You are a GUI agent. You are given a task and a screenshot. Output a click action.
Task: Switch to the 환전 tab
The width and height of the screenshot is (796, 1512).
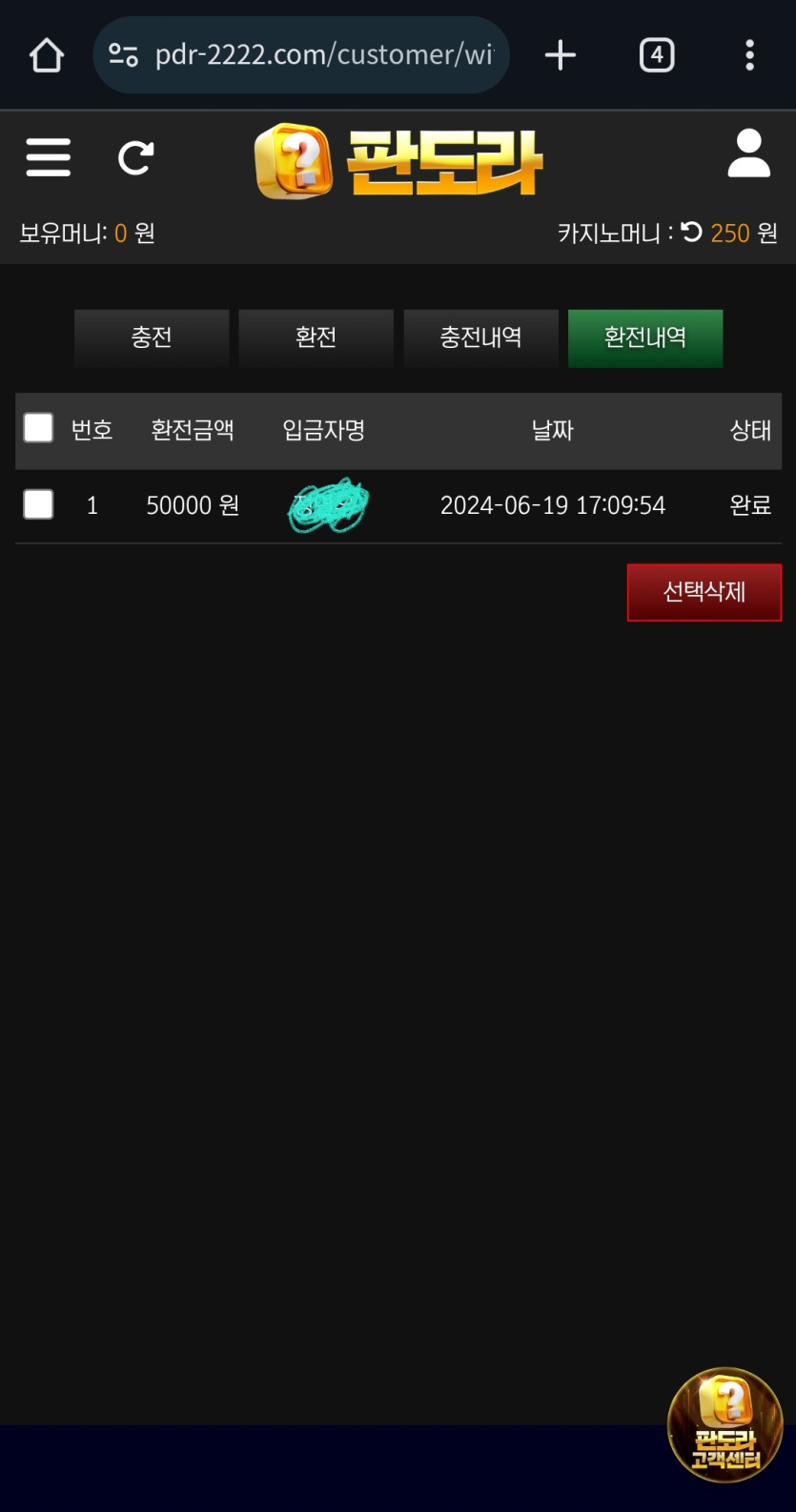click(x=316, y=337)
